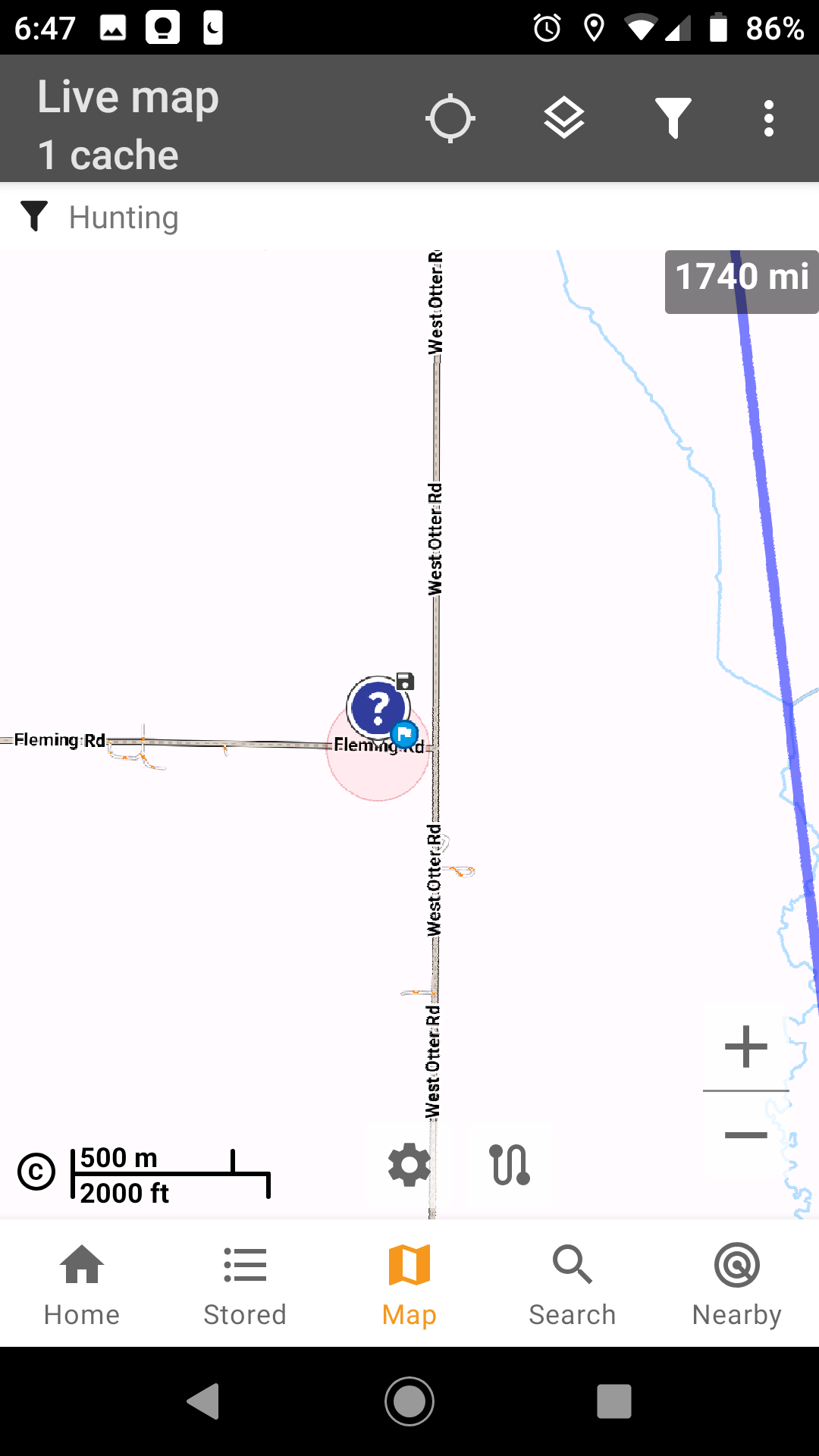Reselect the highlighted Map tab

(409, 1283)
